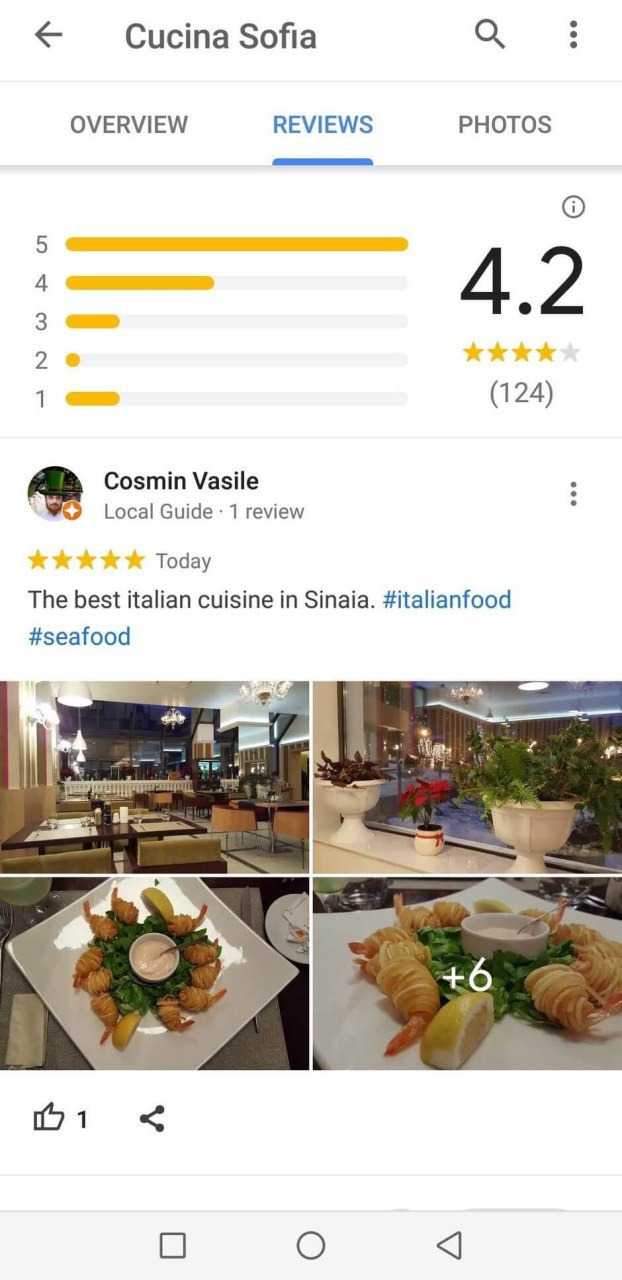The width and height of the screenshot is (622, 1280).
Task: Select the Reviews tab
Action: (322, 125)
